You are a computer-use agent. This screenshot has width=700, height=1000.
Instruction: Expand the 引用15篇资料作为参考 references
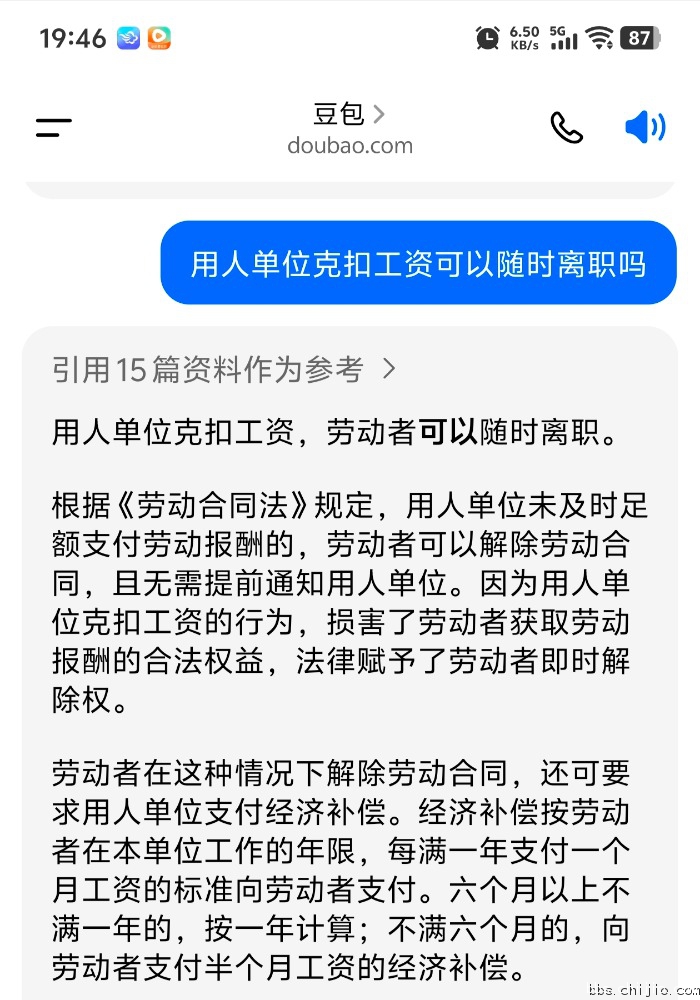(x=224, y=369)
